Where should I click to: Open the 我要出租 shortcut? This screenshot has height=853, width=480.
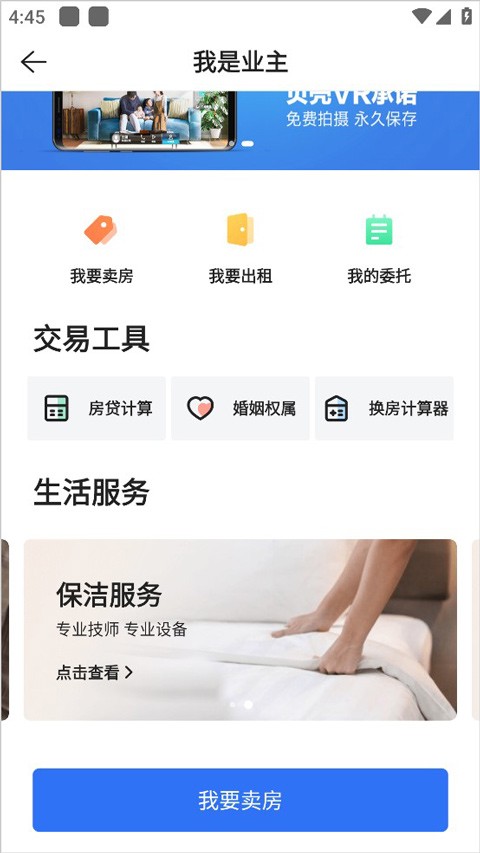click(x=240, y=250)
